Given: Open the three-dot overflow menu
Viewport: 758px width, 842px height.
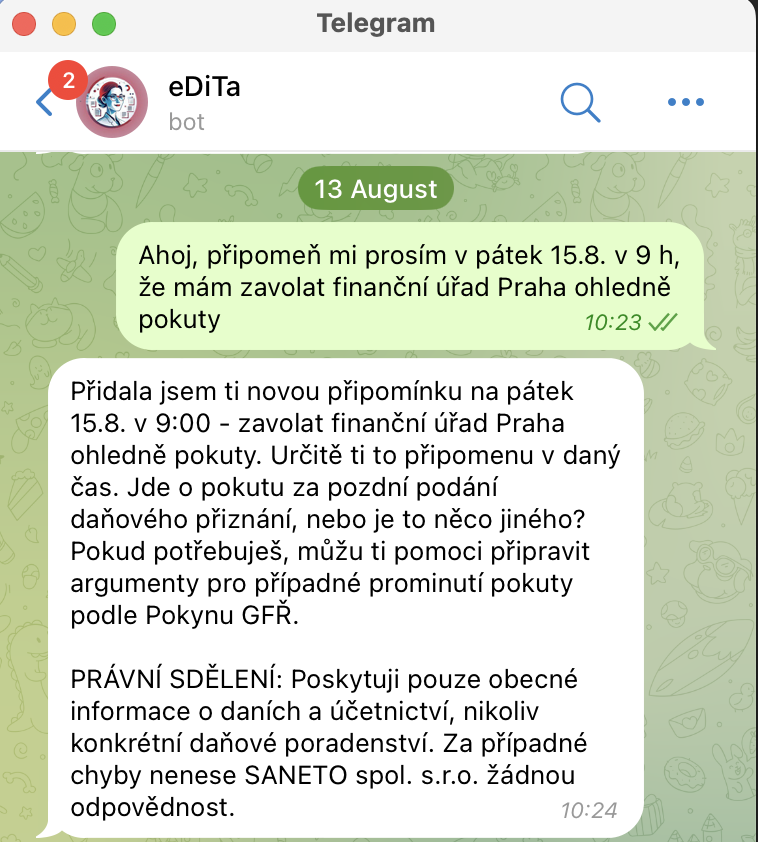Looking at the screenshot, I should [x=686, y=101].
